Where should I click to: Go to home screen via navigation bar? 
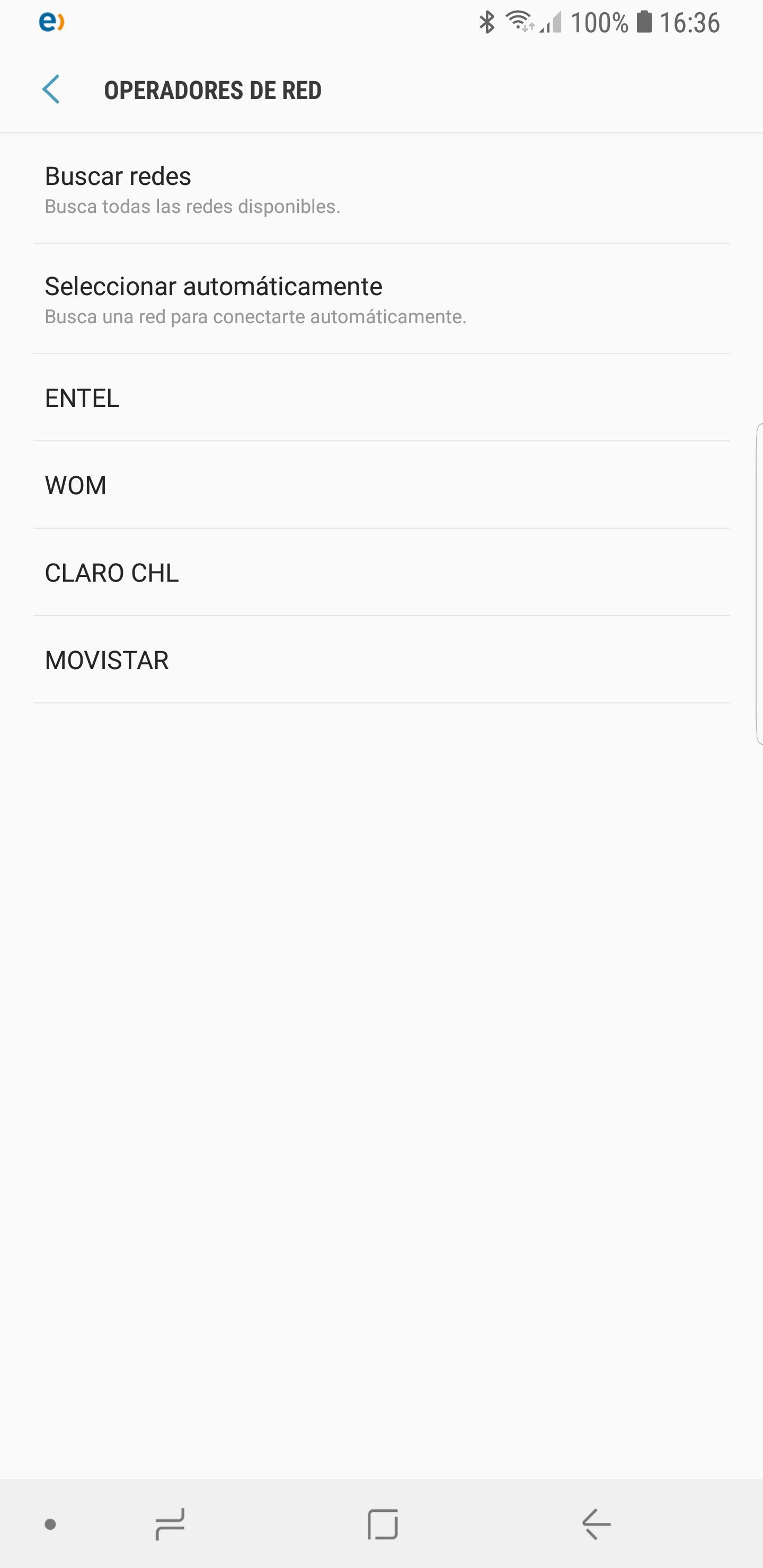coord(383,1524)
